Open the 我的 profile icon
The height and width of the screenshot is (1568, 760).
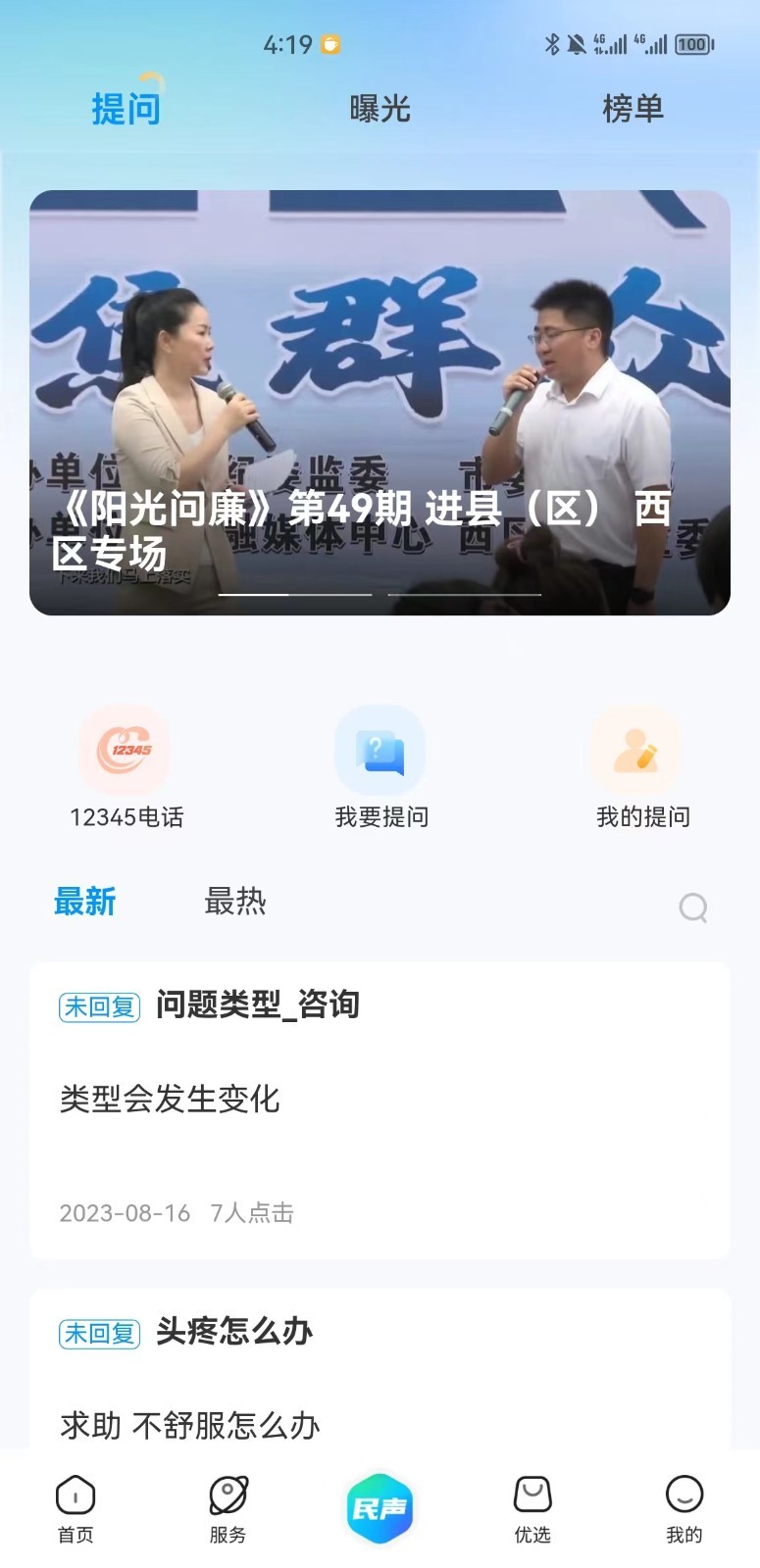point(684,1506)
